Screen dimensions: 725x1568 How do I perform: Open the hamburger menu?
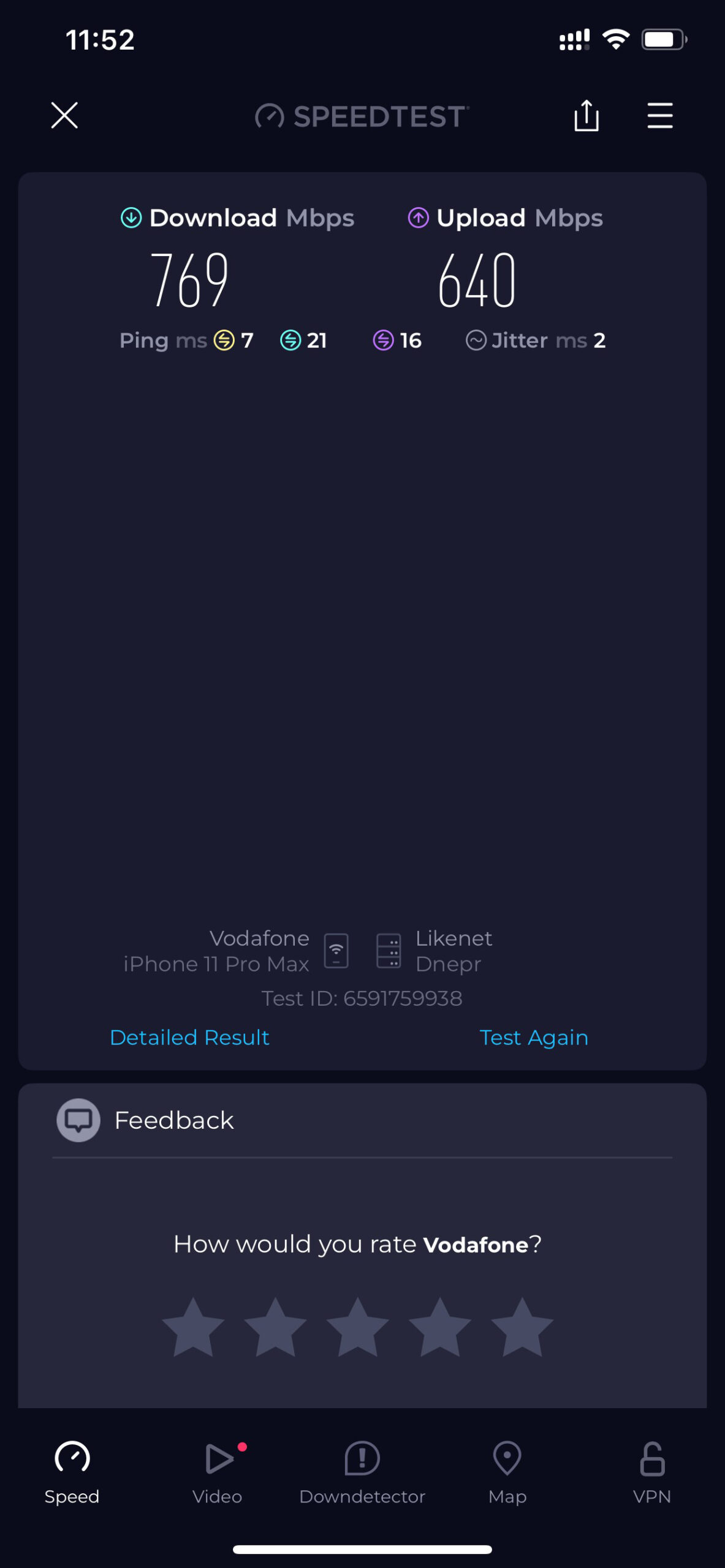[x=660, y=115]
